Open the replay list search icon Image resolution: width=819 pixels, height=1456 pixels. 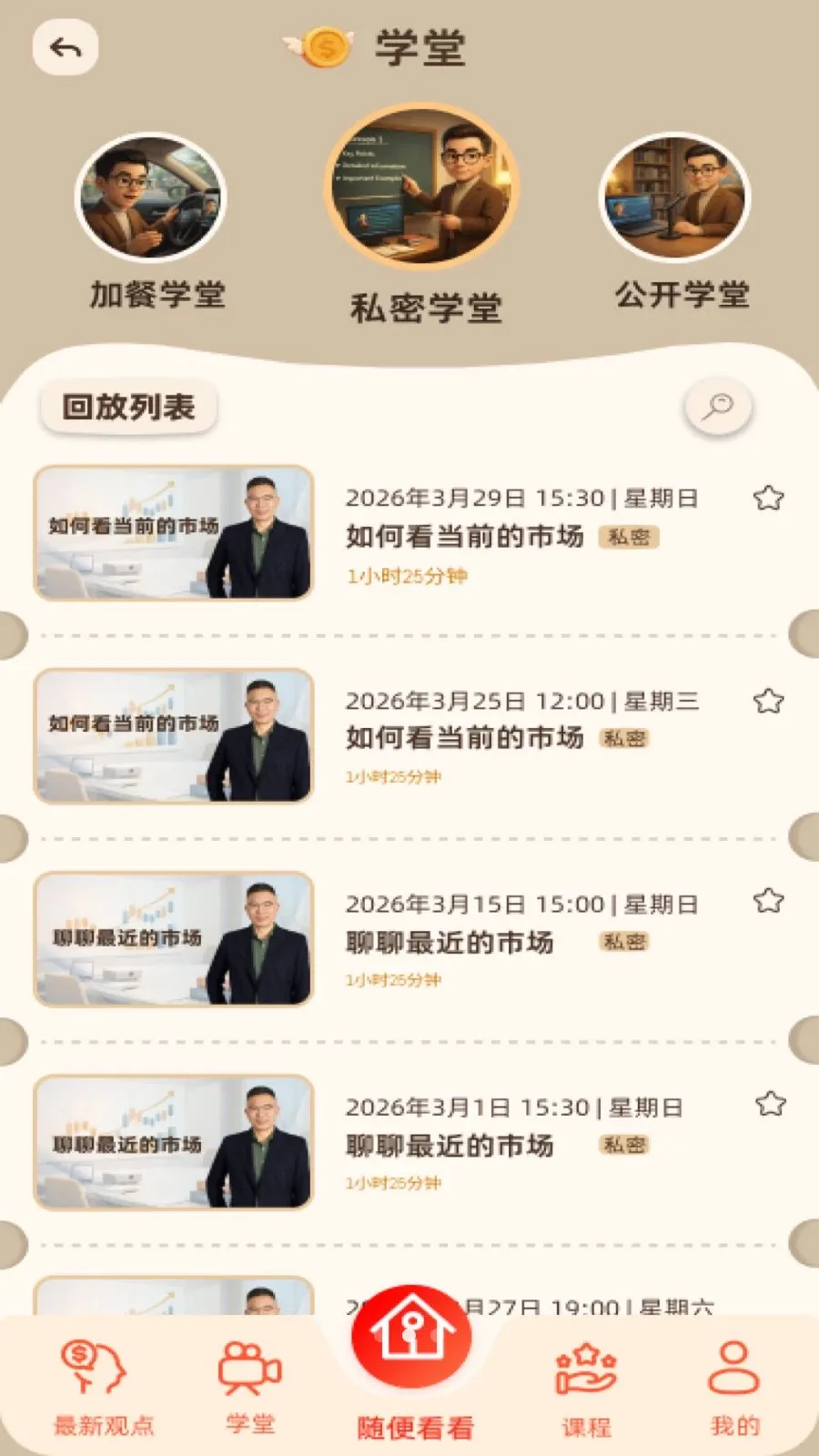tap(718, 407)
